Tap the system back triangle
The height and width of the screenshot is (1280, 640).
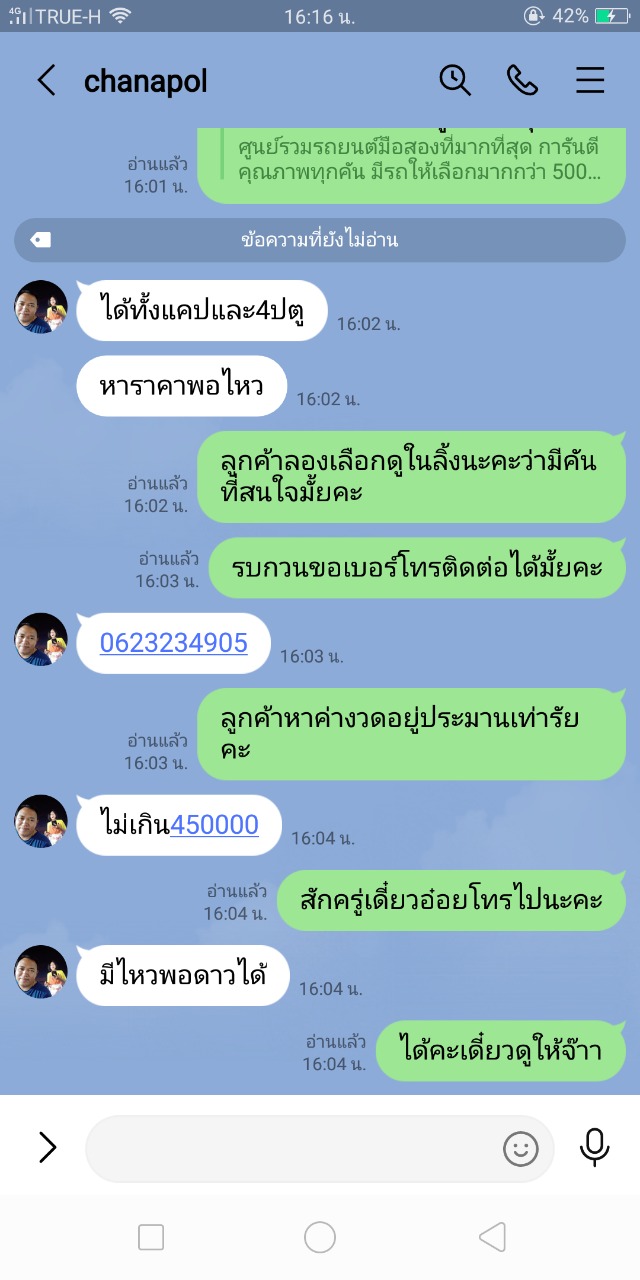[x=492, y=1238]
